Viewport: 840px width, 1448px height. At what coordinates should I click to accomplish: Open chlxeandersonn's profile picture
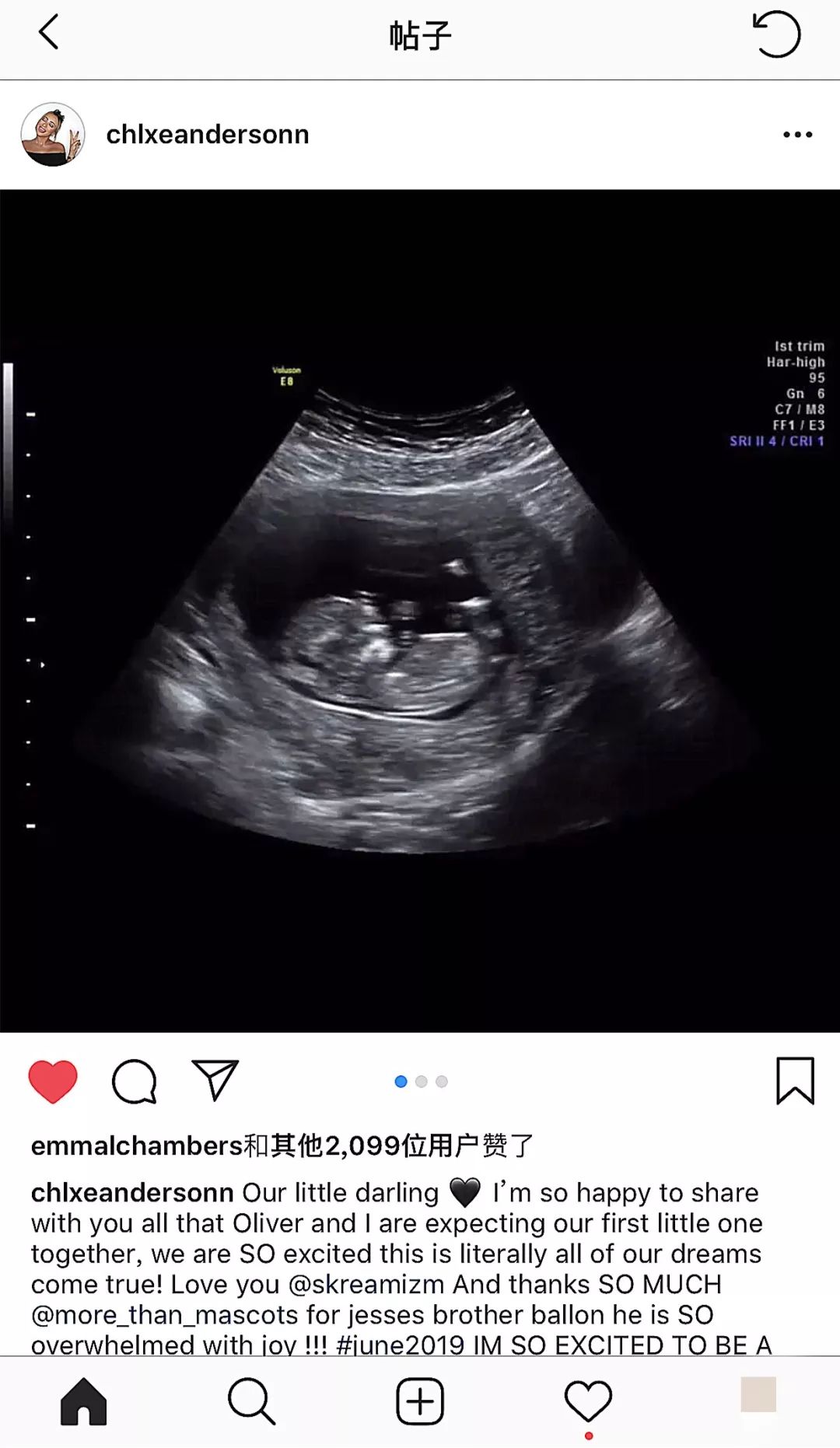click(53, 135)
